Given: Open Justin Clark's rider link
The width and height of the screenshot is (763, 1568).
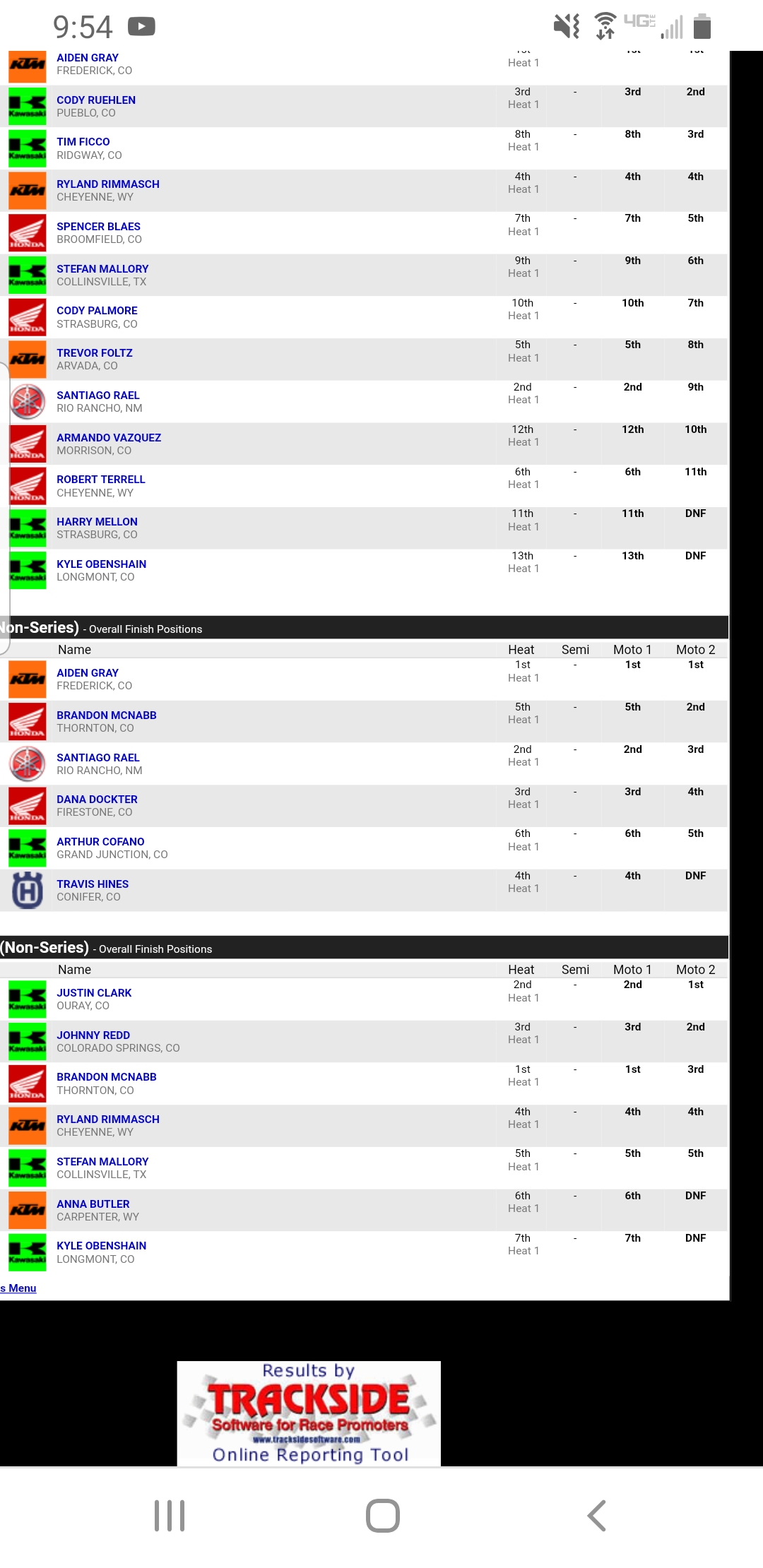Looking at the screenshot, I should [x=94, y=993].
